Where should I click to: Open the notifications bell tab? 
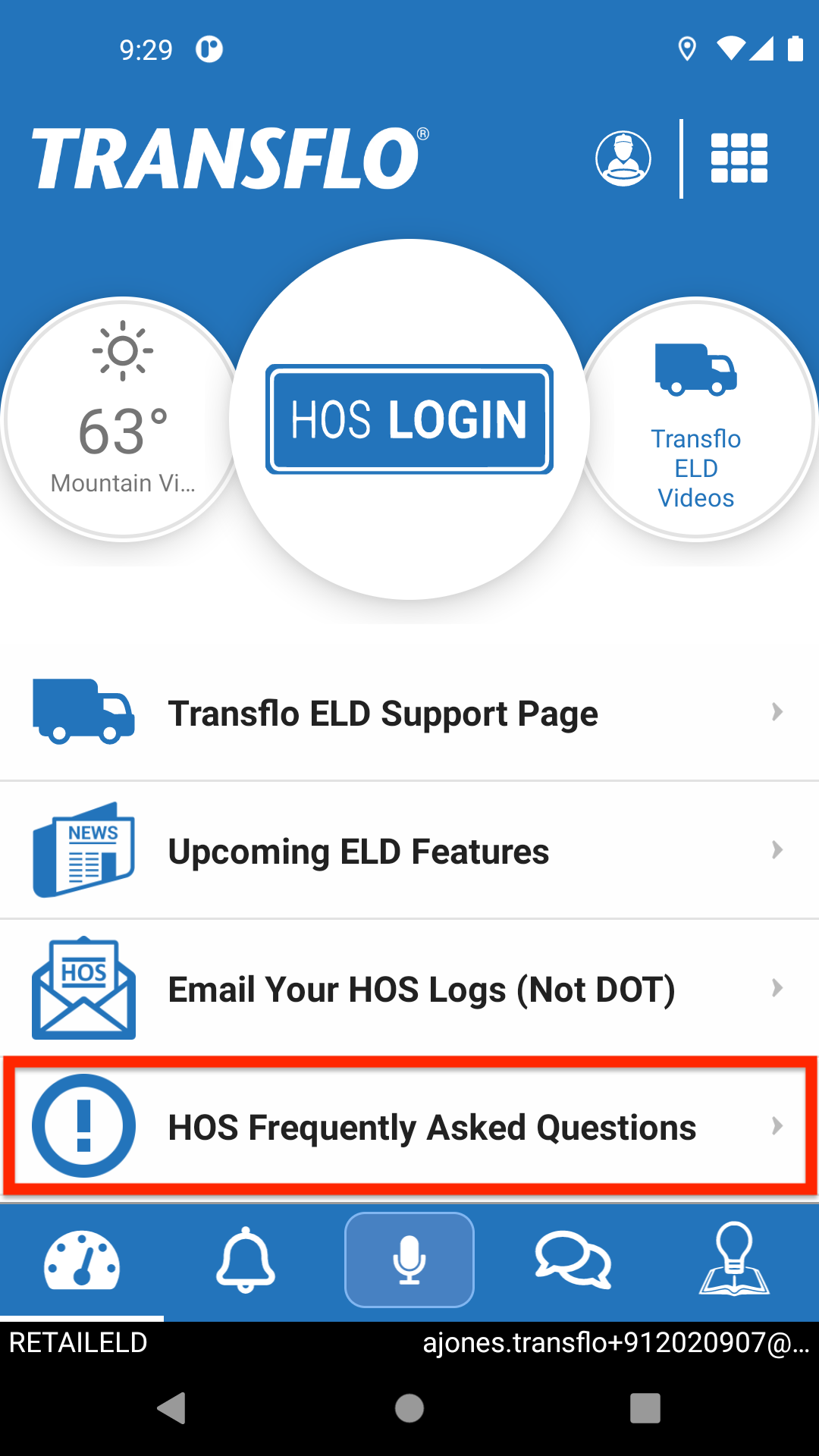click(x=246, y=1260)
